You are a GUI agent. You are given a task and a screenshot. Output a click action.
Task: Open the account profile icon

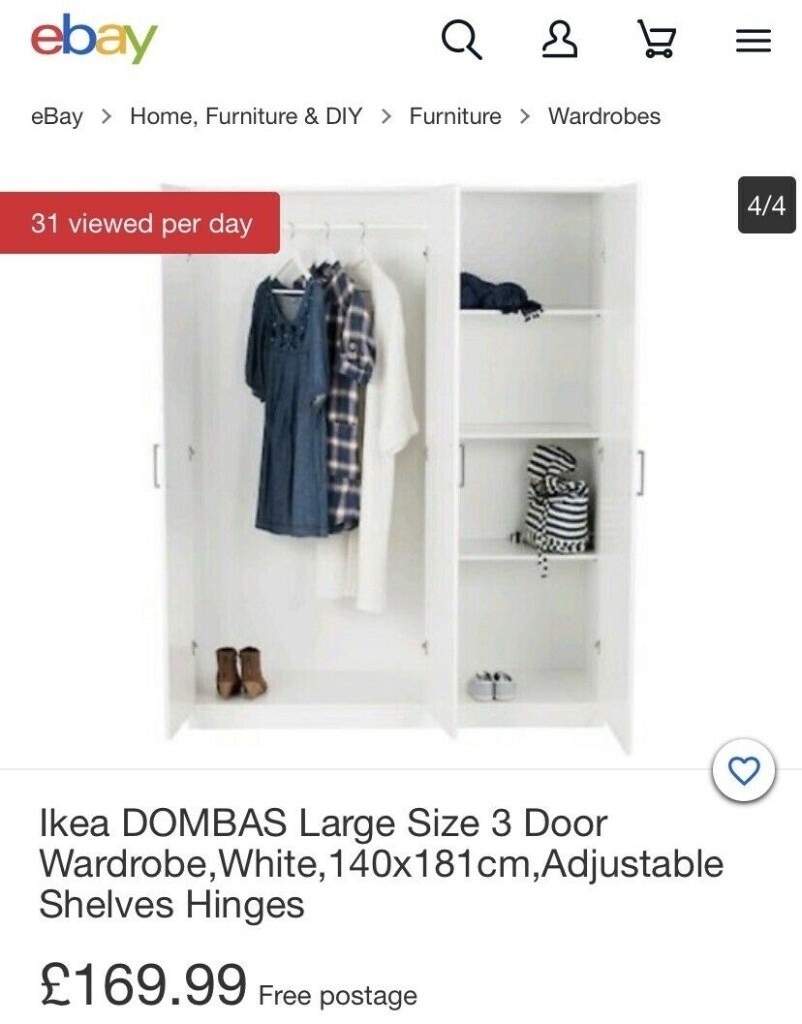coord(559,40)
